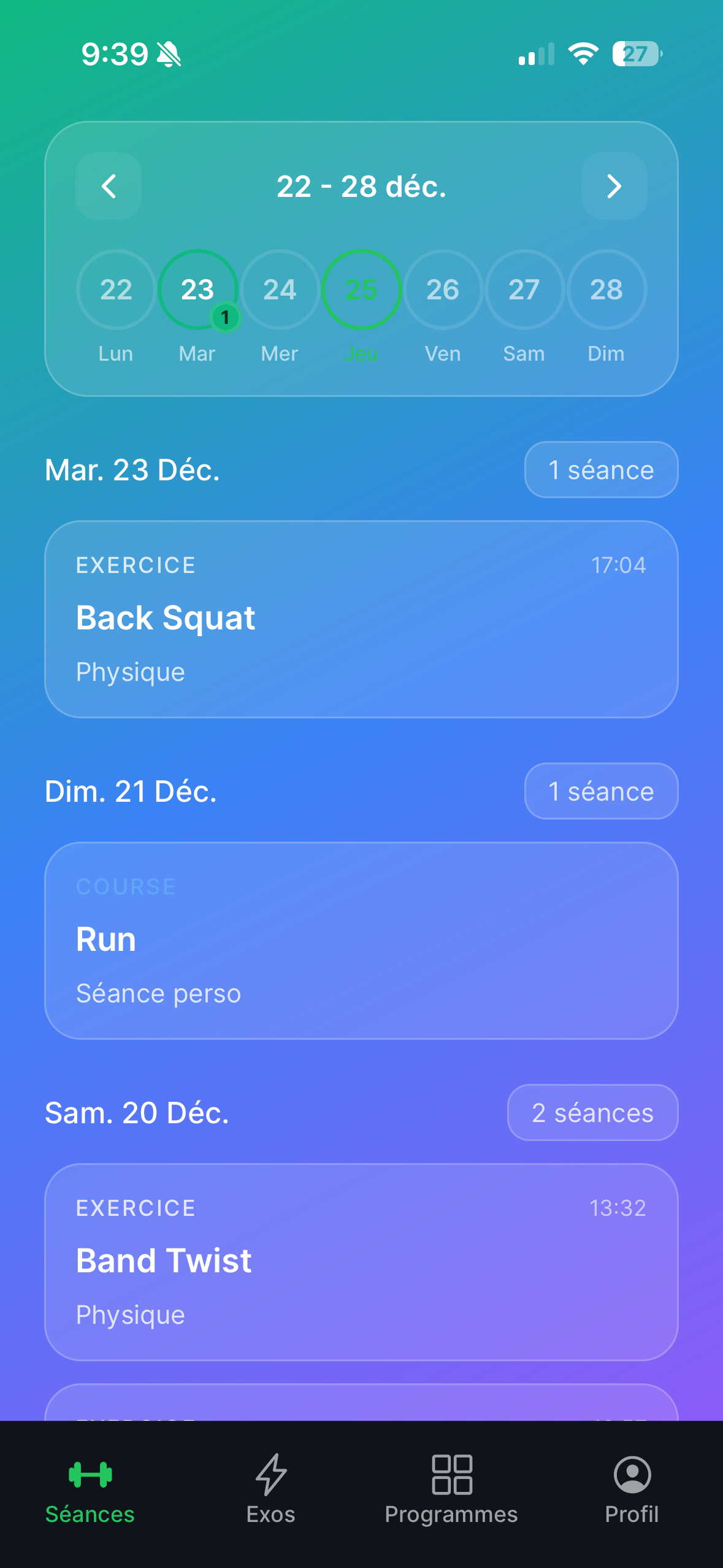Select day 25 highlighted in green
Viewport: 723px width, 1568px height.
click(361, 290)
